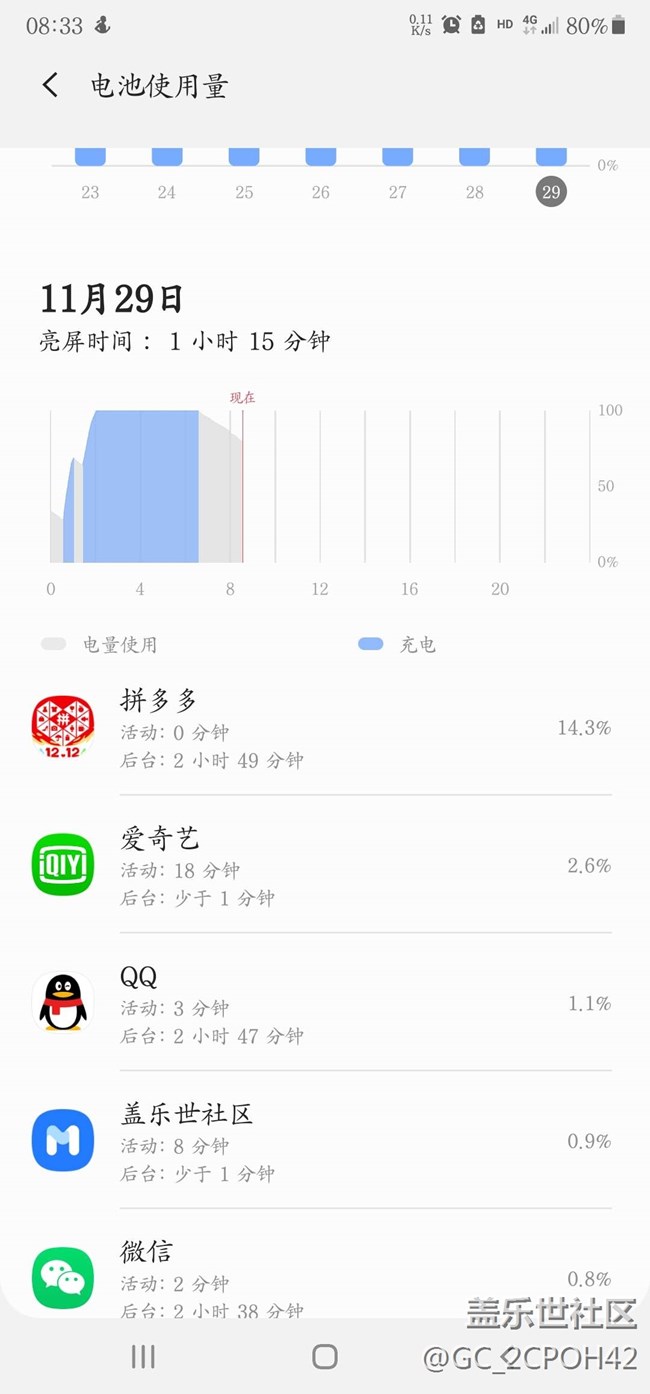This screenshot has width=650, height=1394.
Task: Open 爱奇艺 battery usage details
Action: point(320,866)
